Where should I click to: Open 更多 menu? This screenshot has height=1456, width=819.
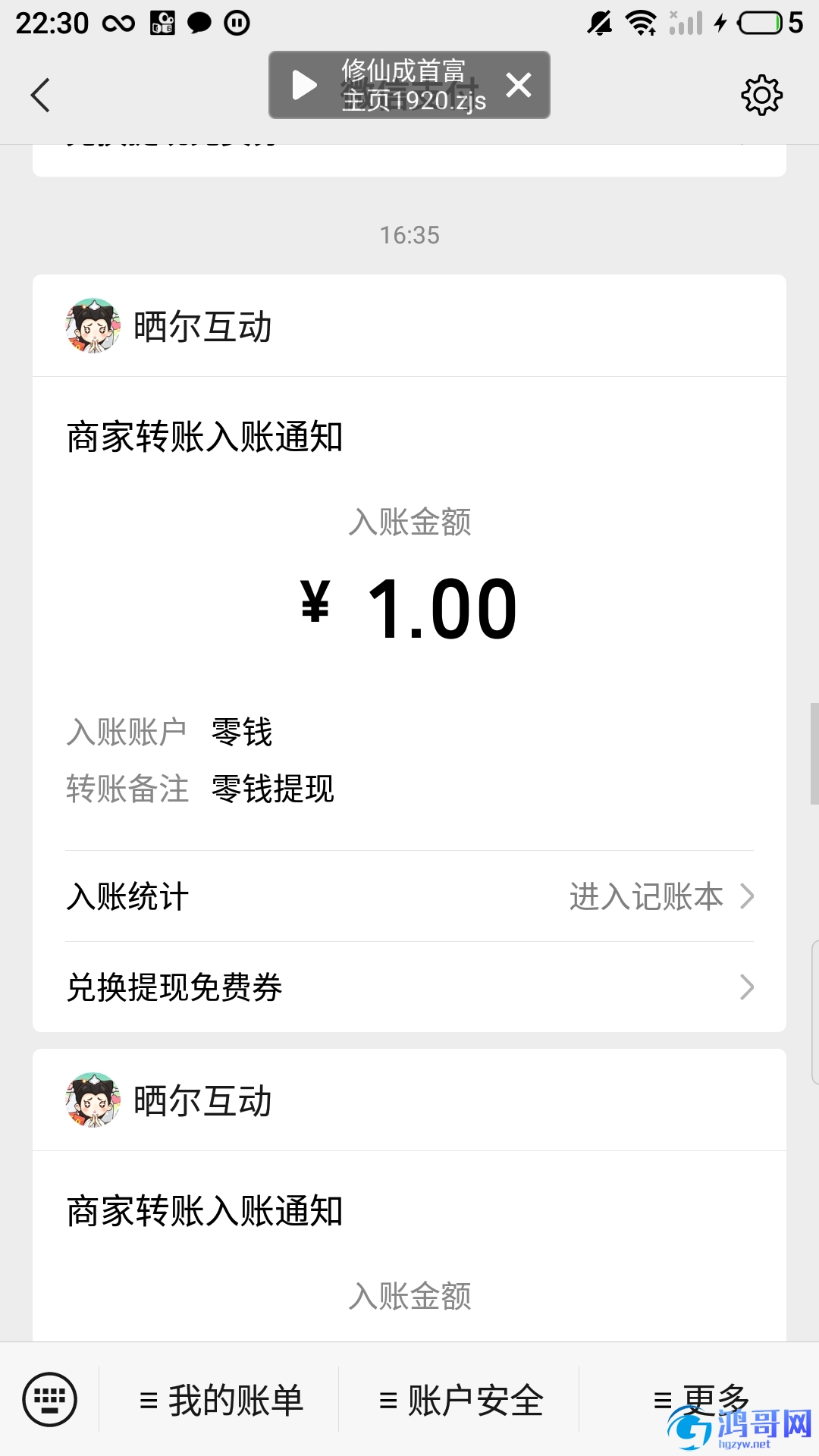pyautogui.click(x=701, y=1400)
